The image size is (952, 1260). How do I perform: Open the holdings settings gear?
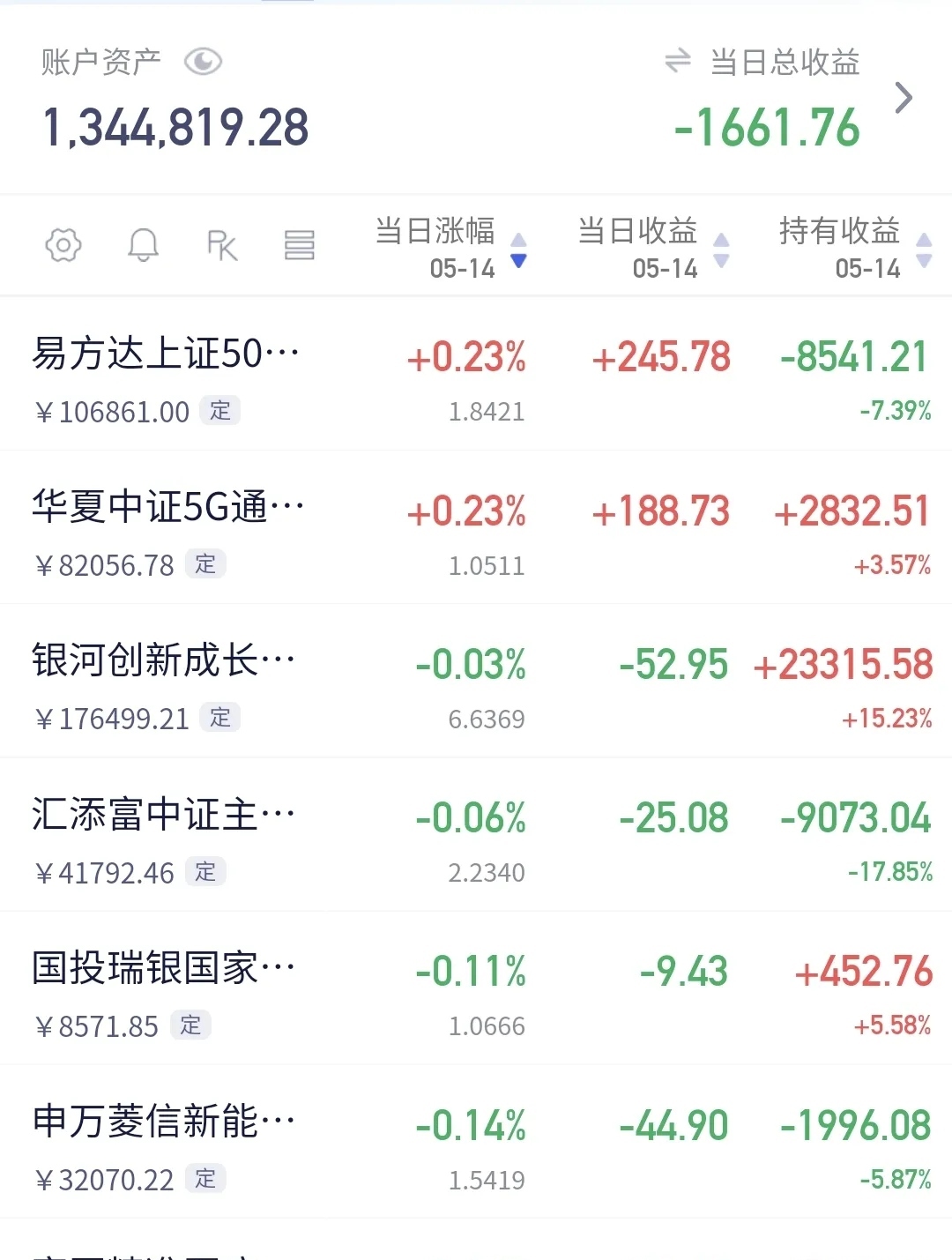click(63, 245)
